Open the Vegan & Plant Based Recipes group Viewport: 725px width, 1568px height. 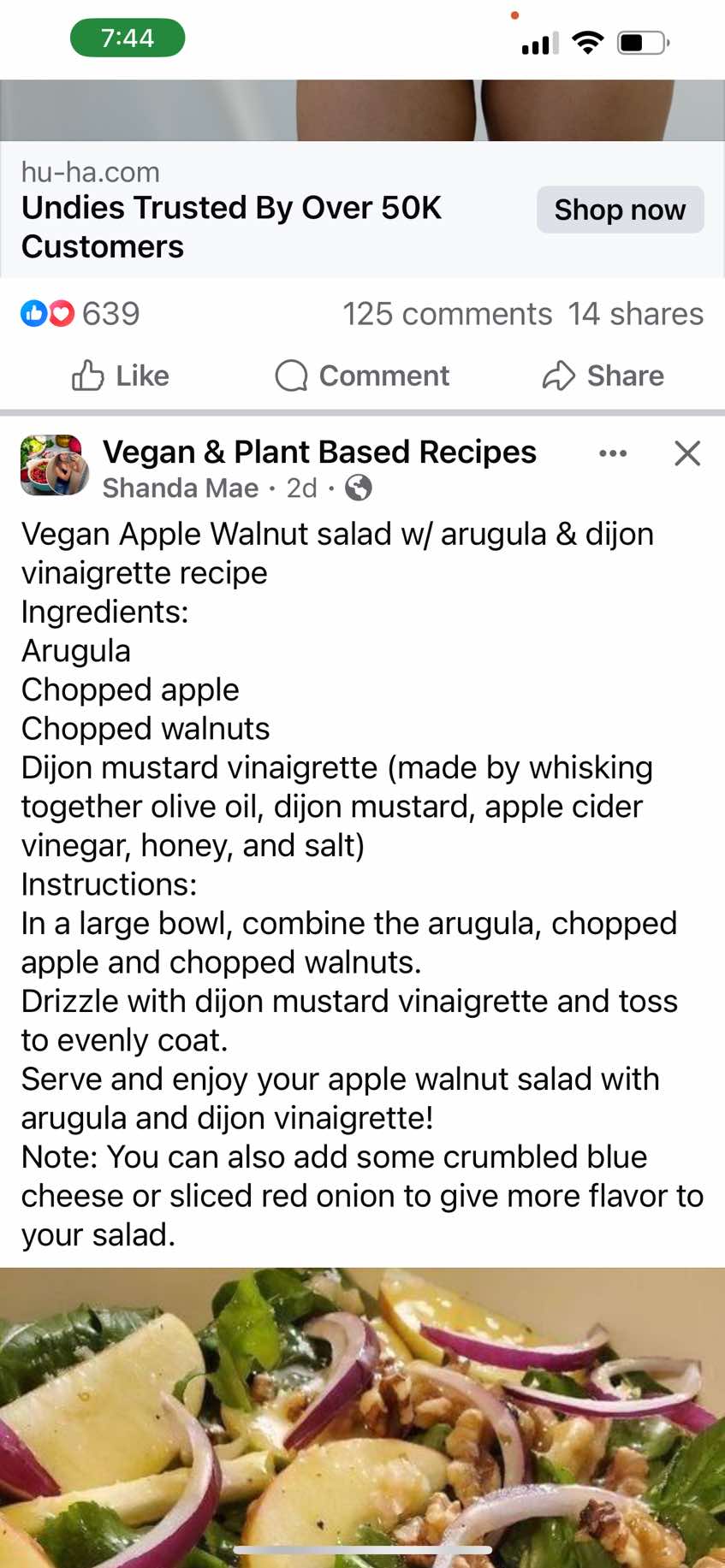(x=319, y=452)
